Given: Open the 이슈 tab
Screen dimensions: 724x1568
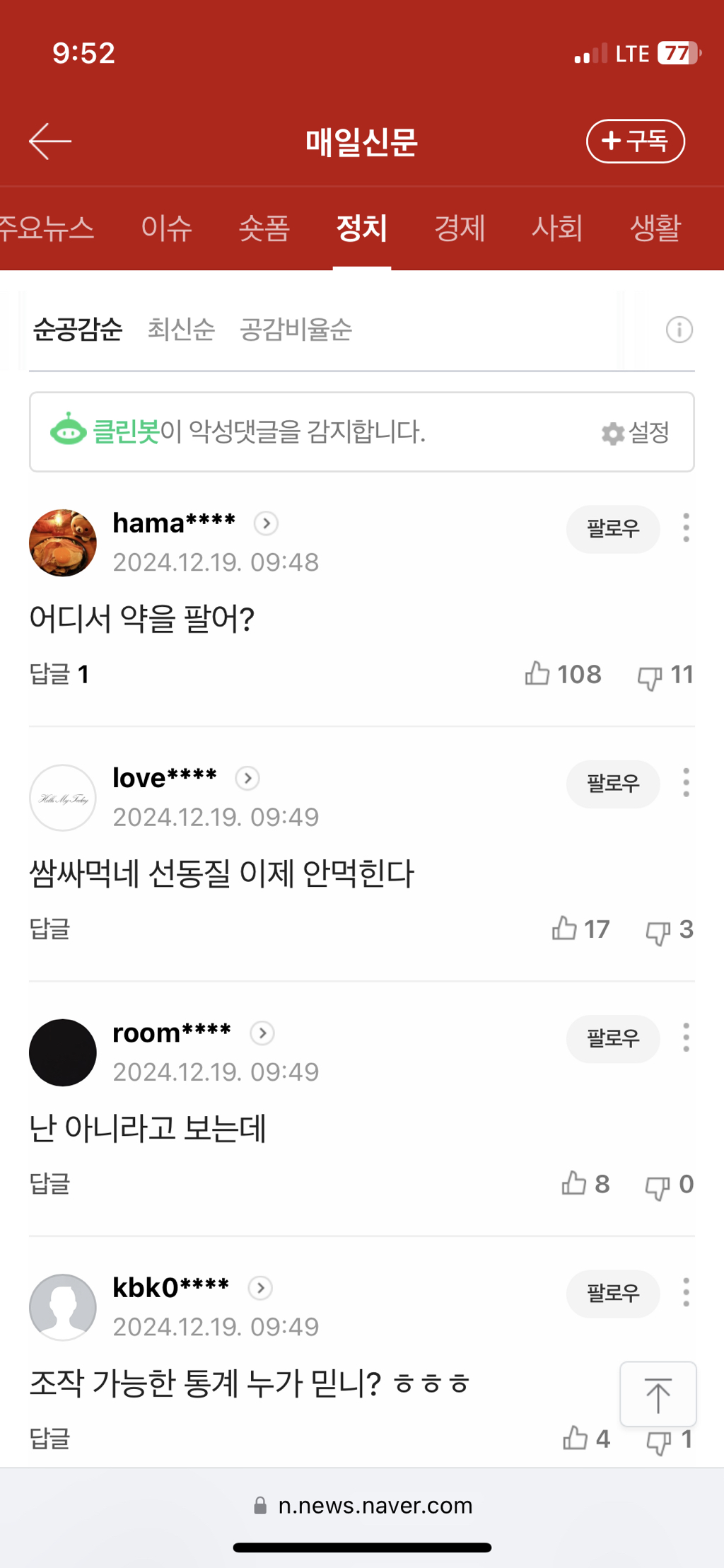Looking at the screenshot, I should tap(167, 228).
